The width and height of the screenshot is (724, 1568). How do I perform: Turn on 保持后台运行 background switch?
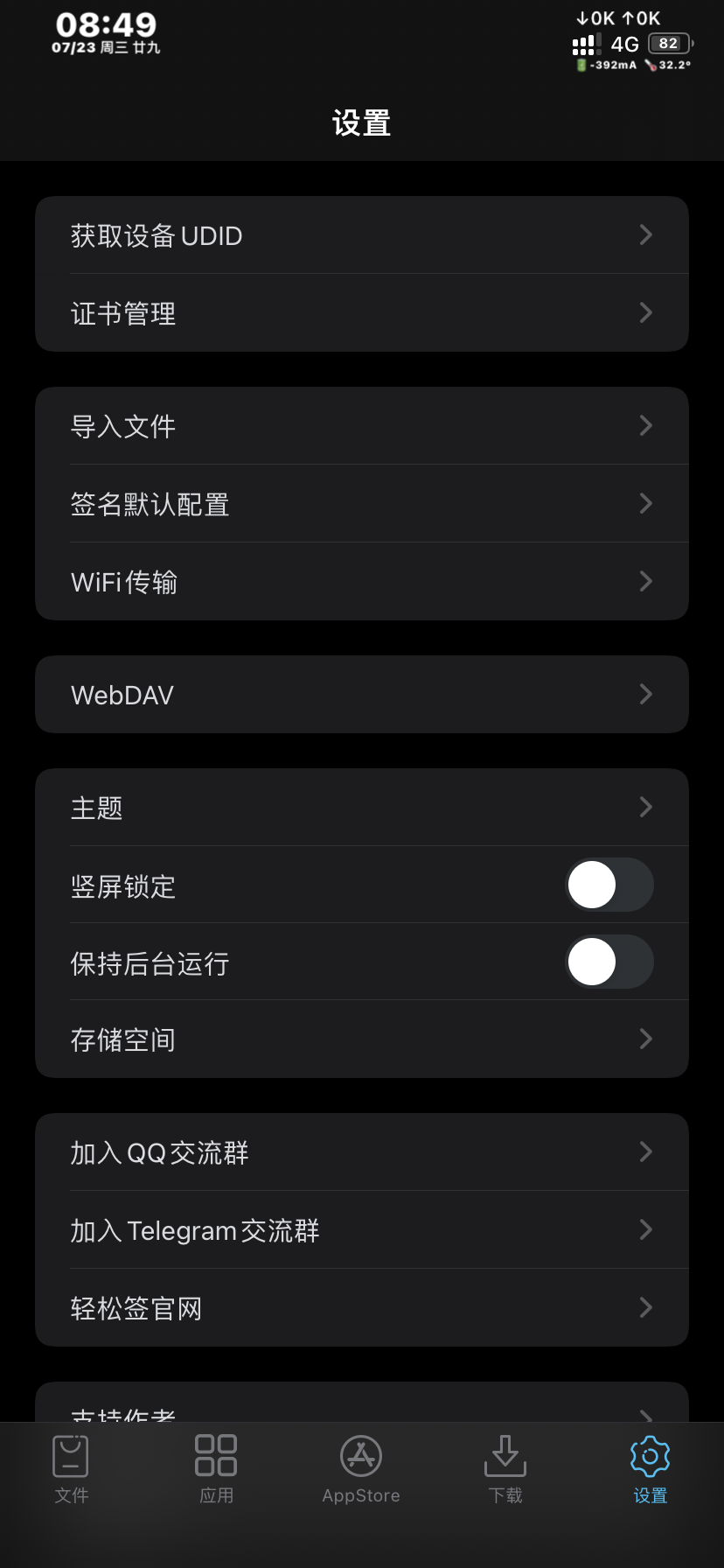(x=609, y=962)
